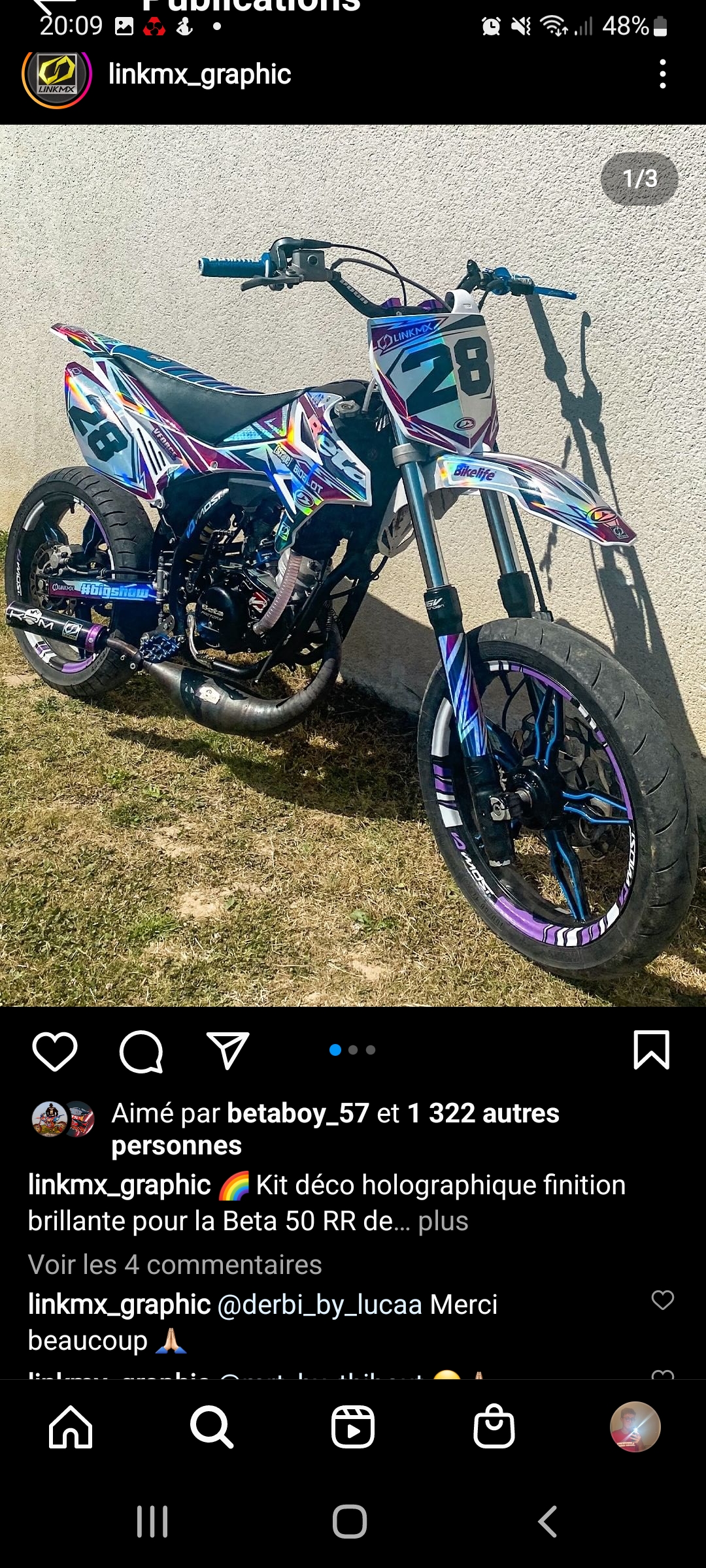Open linkmx_graphic username in post header
Image resolution: width=706 pixels, height=1568 pixels.
(x=199, y=74)
